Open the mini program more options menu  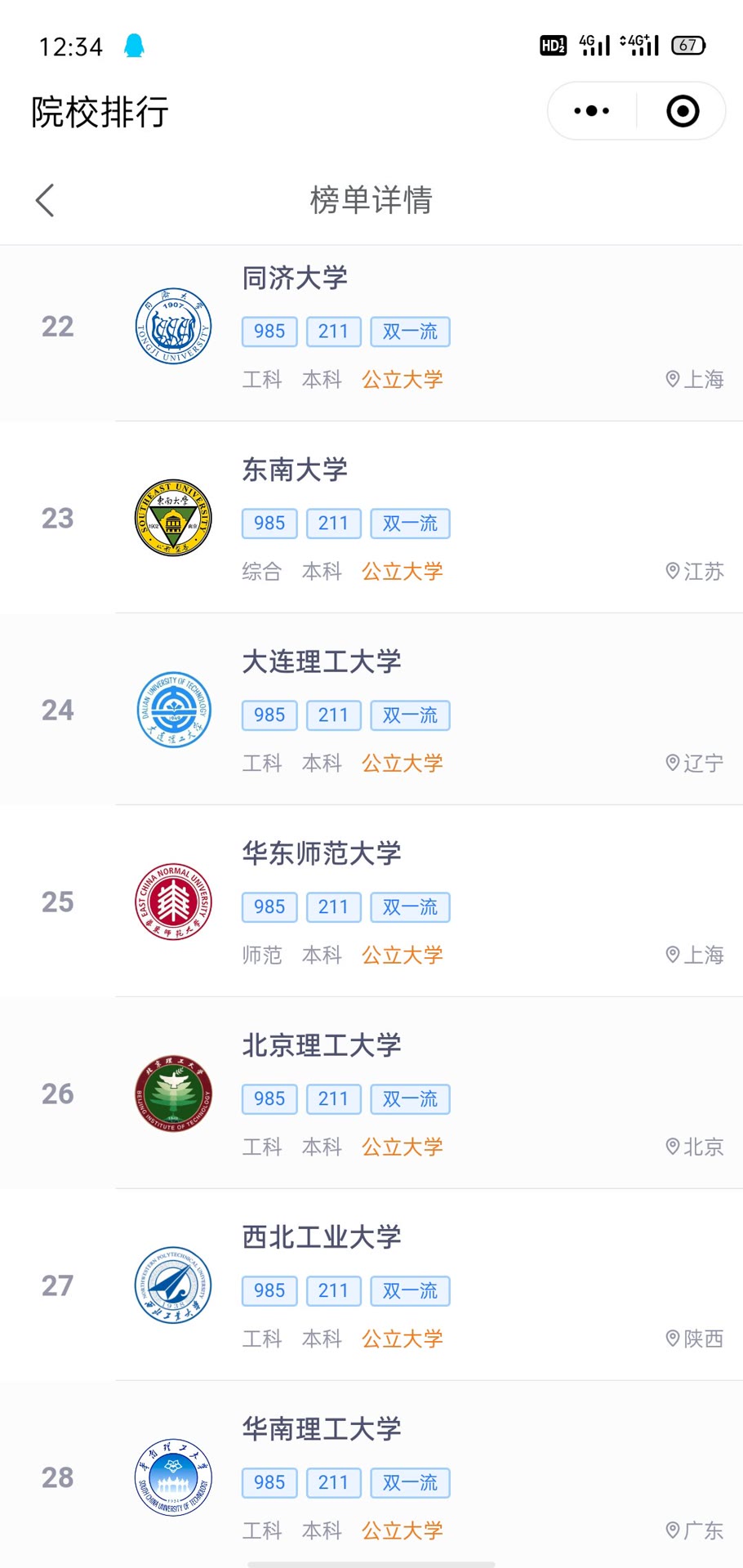pyautogui.click(x=592, y=111)
